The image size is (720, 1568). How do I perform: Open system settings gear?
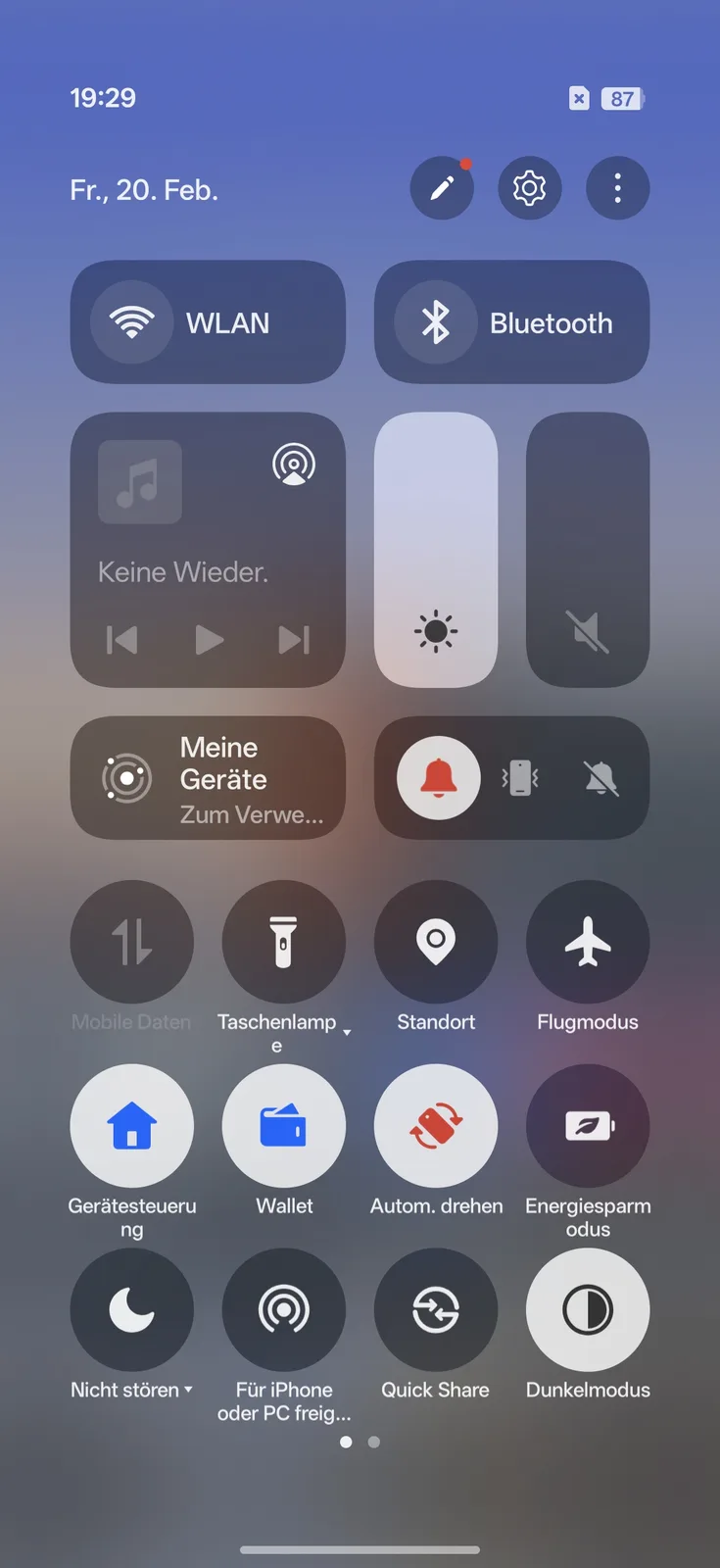pos(529,188)
